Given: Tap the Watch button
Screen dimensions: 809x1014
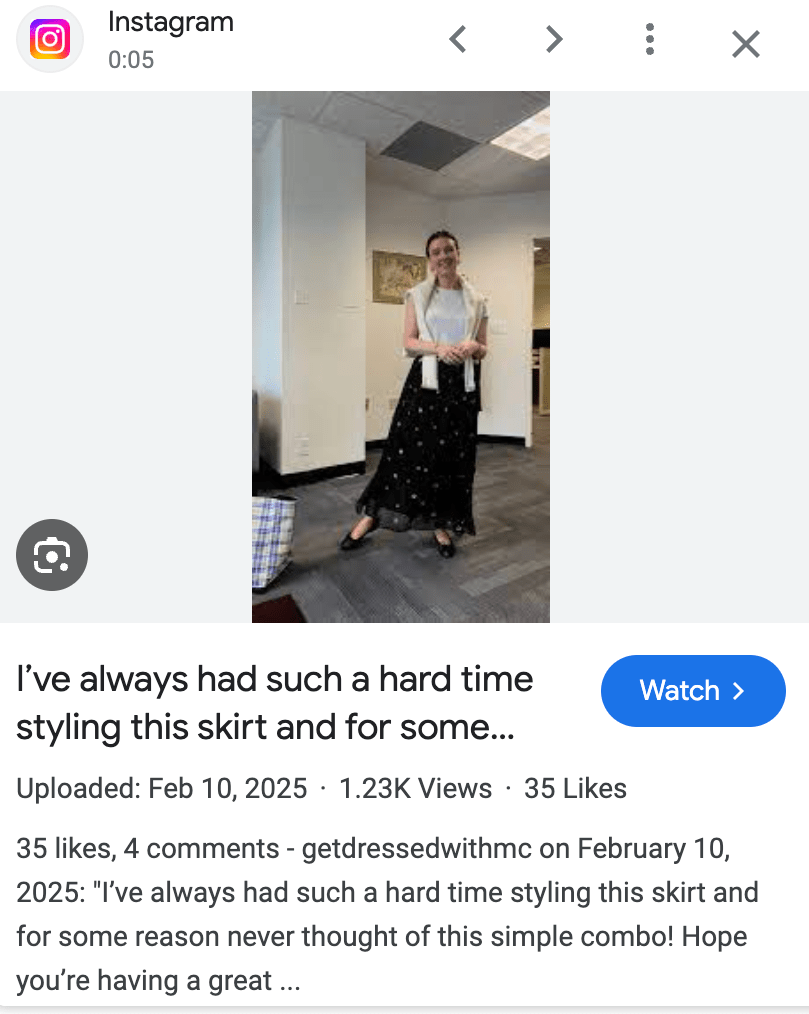Looking at the screenshot, I should point(692,690).
